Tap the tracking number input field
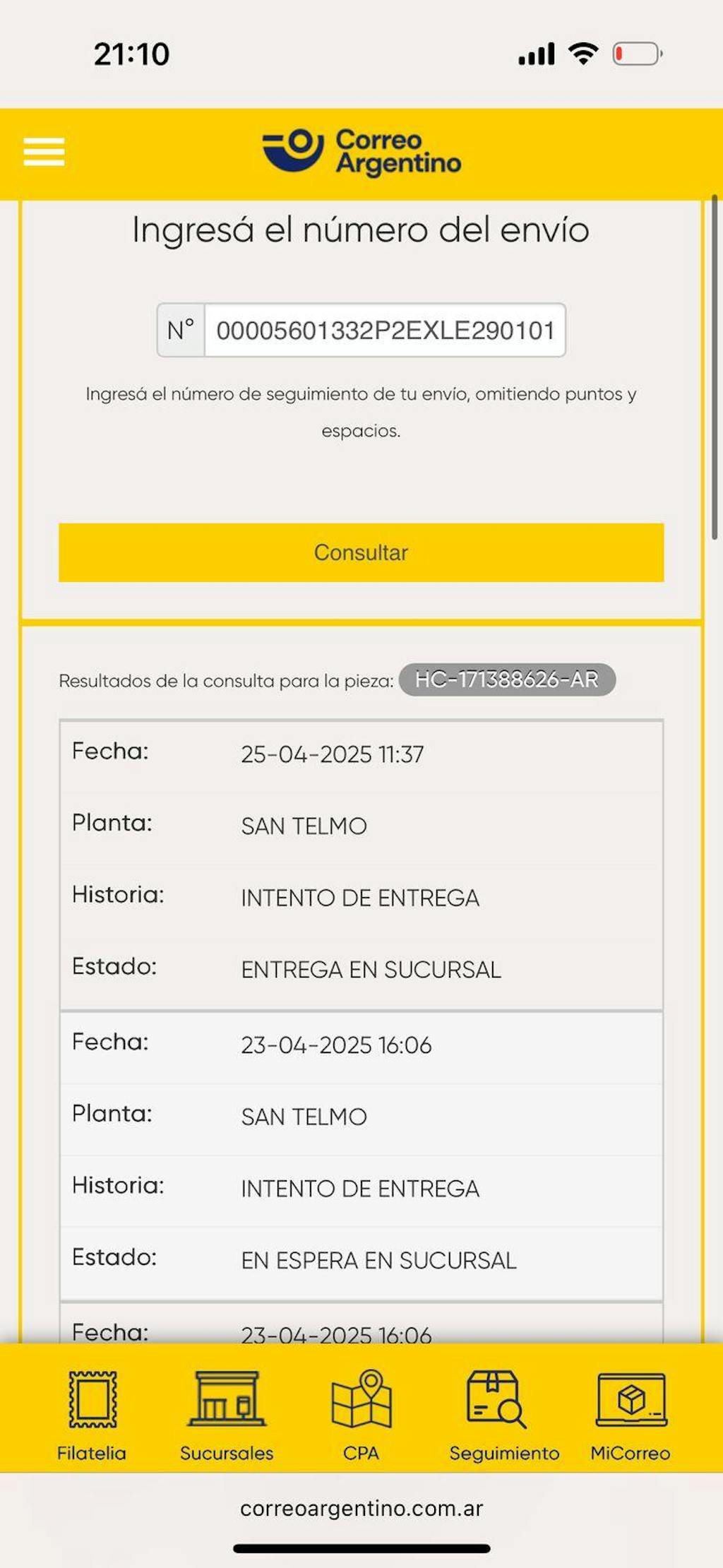 384,331
